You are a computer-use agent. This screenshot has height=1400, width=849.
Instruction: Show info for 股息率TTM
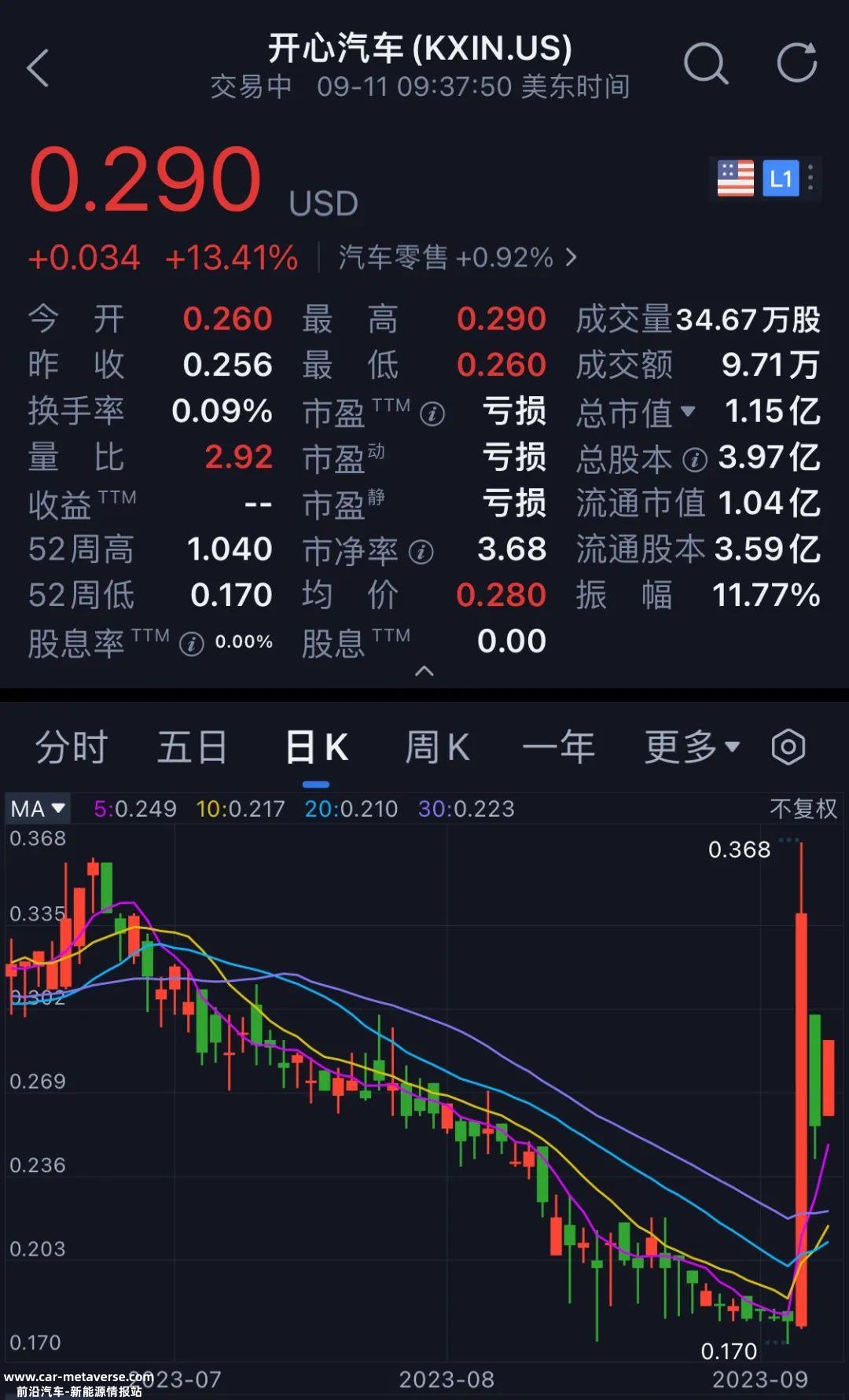191,645
